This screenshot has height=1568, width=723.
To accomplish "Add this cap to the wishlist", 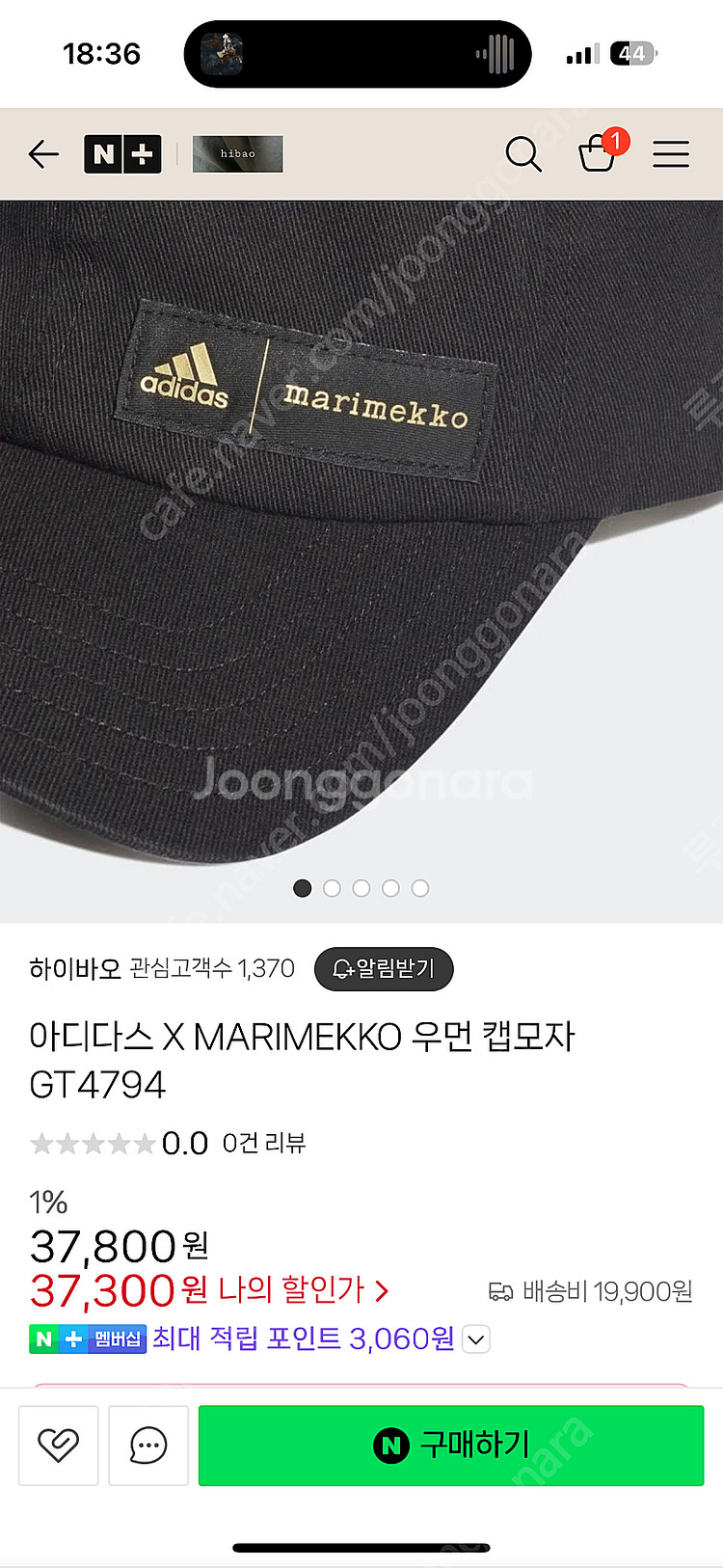I will [x=58, y=1445].
